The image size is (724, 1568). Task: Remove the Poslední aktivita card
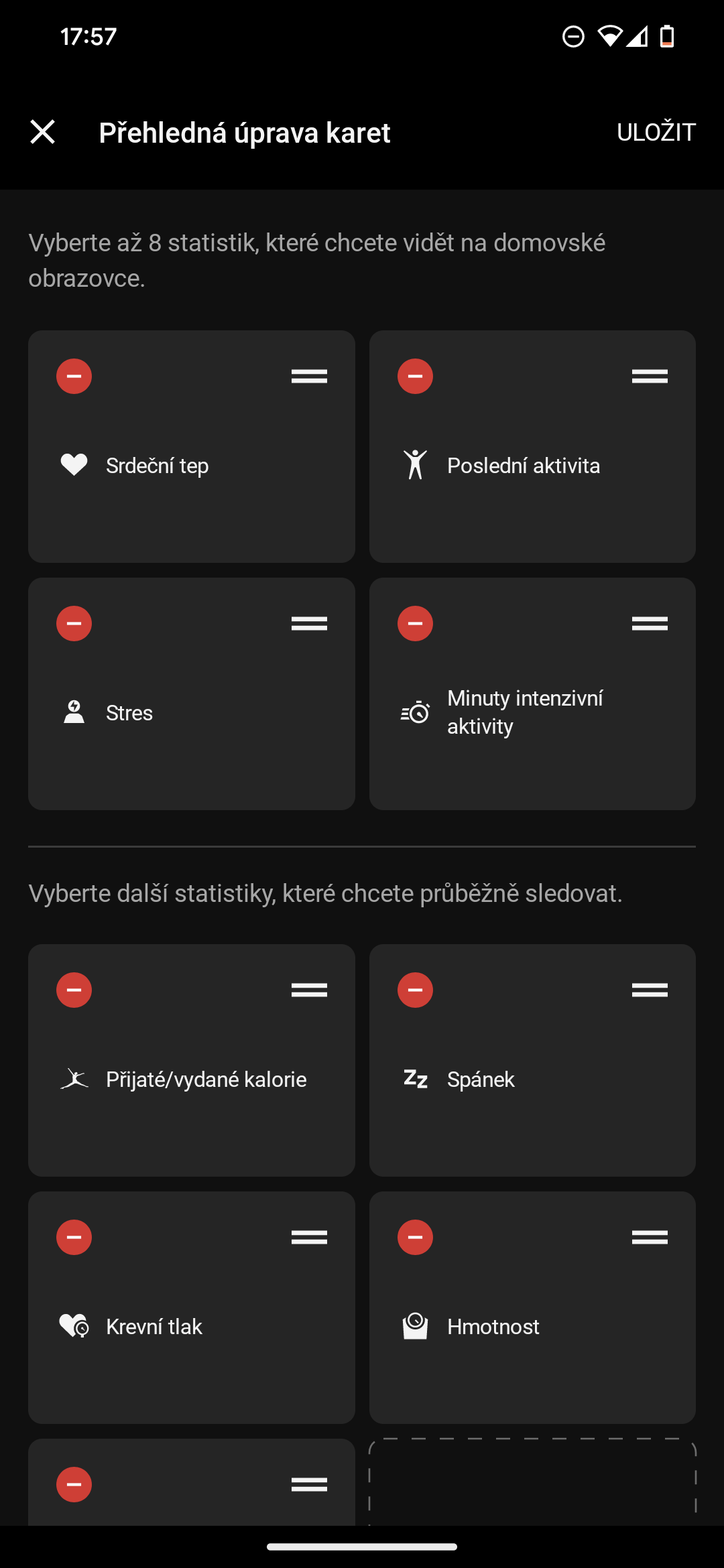[415, 376]
